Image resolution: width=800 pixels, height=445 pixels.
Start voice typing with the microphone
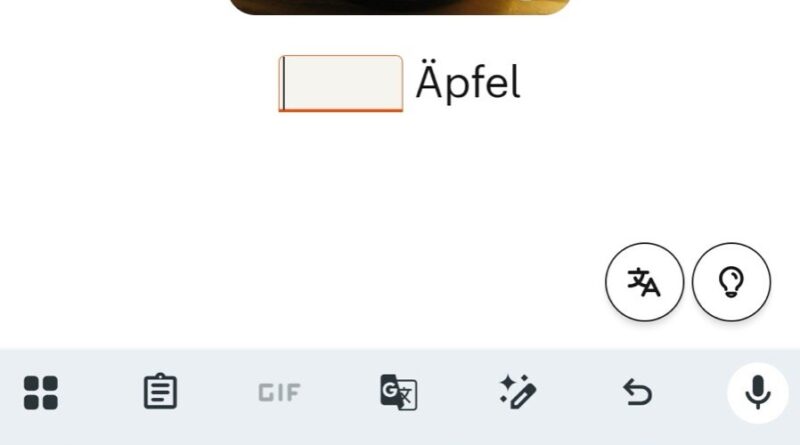pos(758,392)
